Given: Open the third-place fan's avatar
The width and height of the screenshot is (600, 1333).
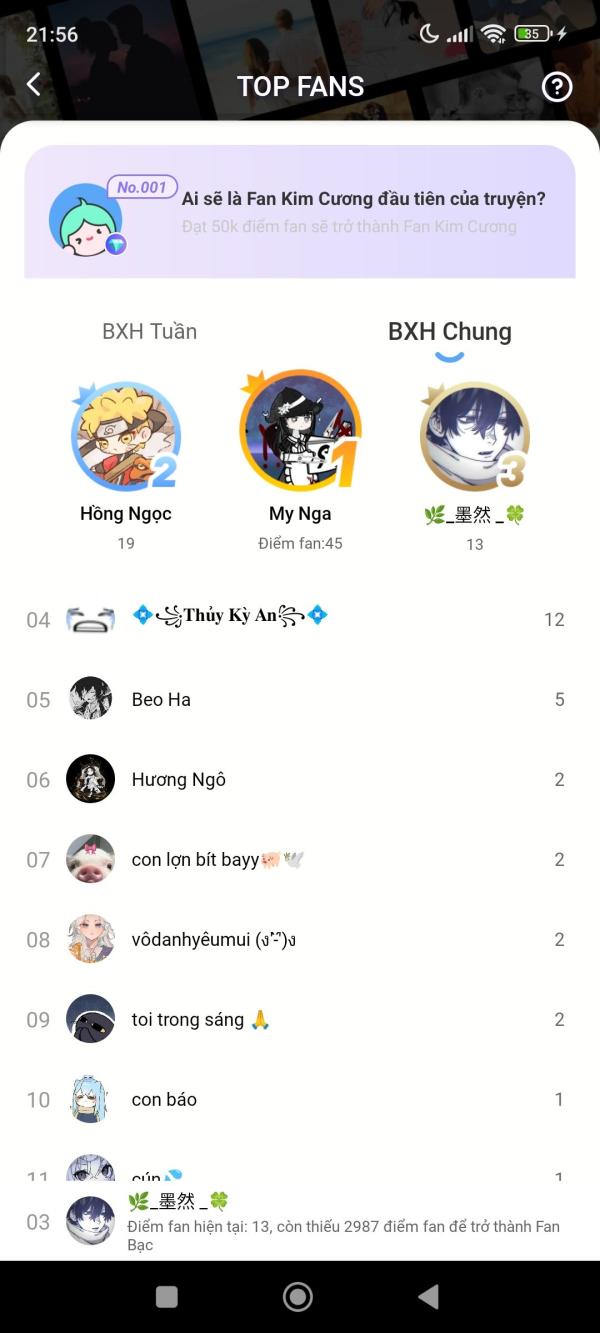Looking at the screenshot, I should pyautogui.click(x=474, y=437).
